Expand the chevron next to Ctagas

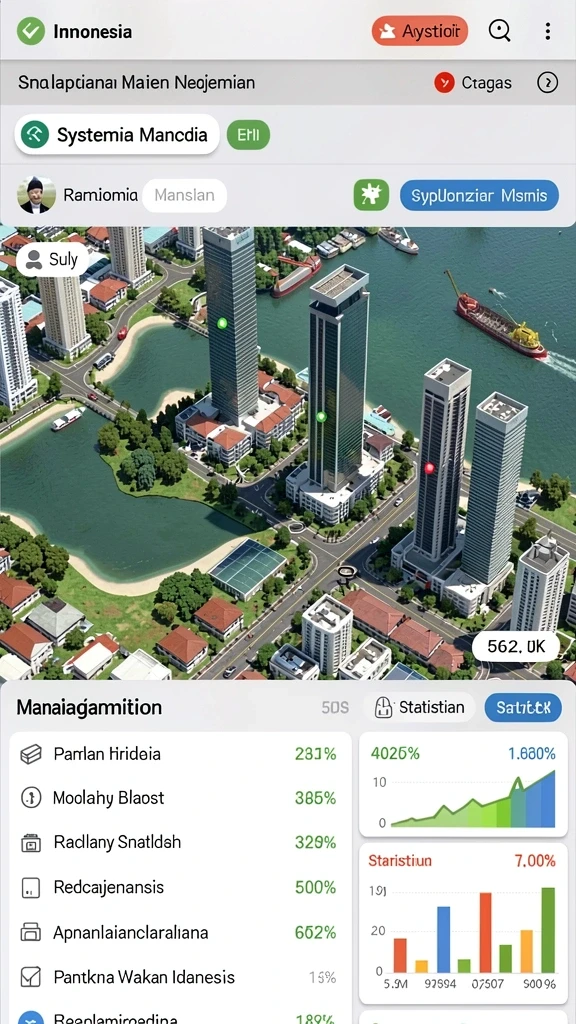tap(547, 82)
